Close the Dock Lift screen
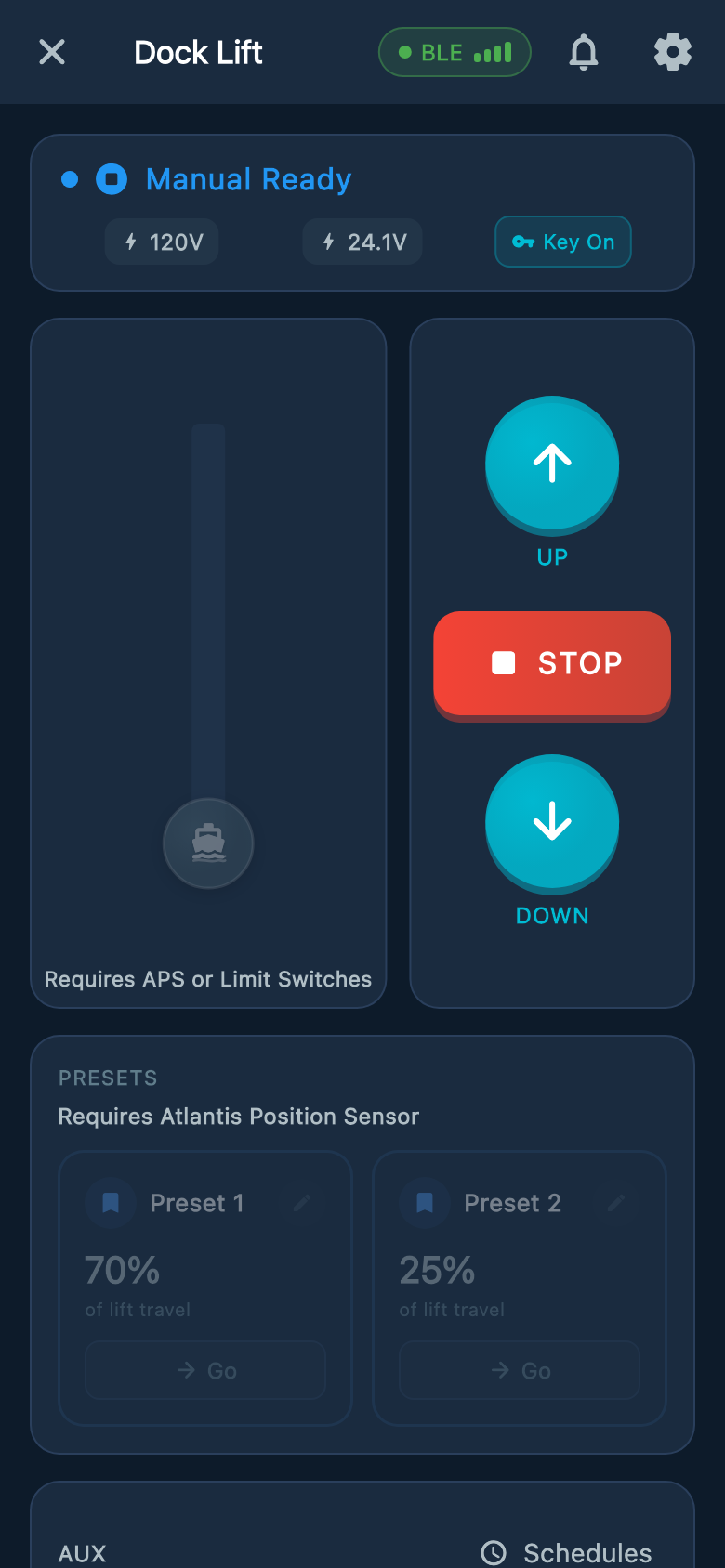Viewport: 725px width, 1568px height. [52, 52]
